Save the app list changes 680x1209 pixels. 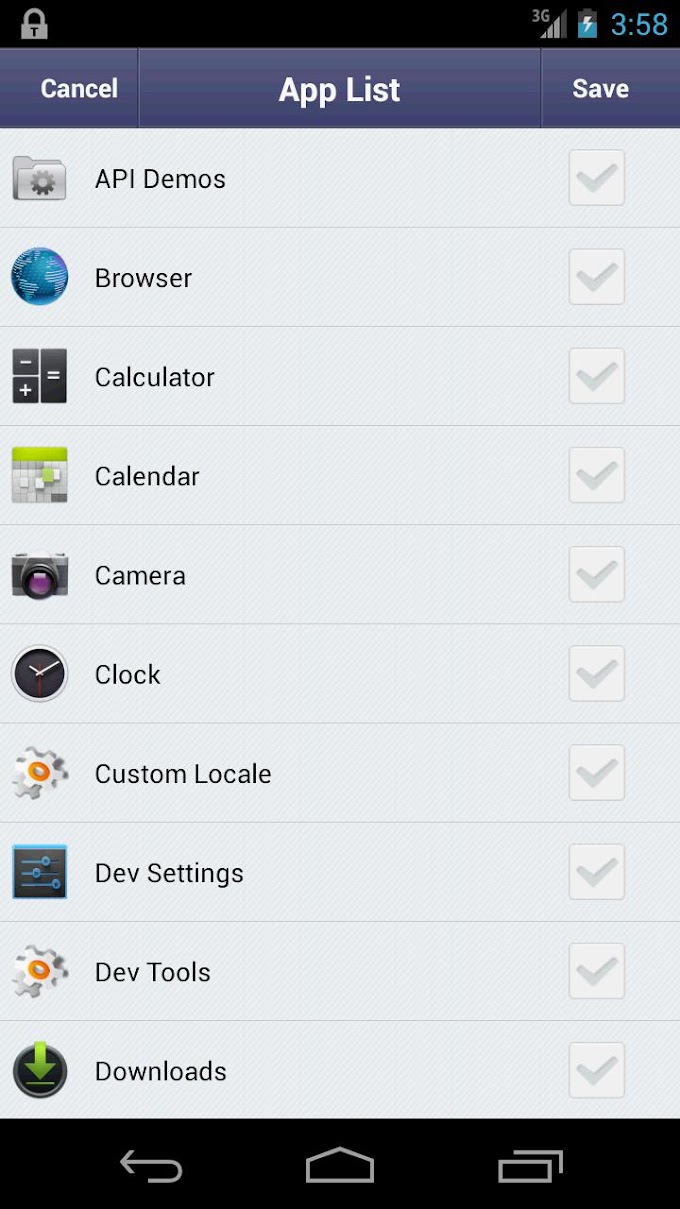(600, 89)
